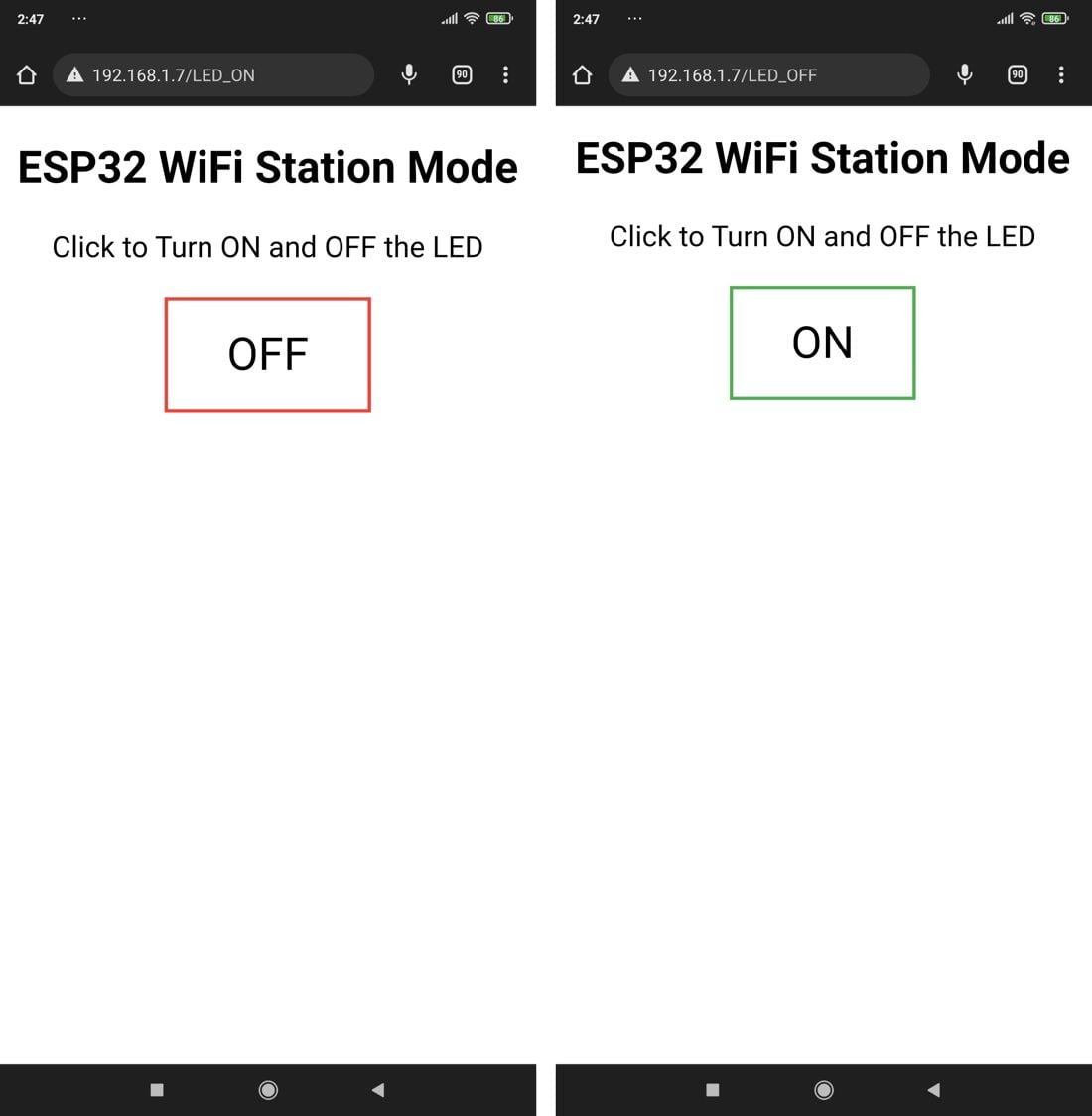The image size is (1092, 1116).
Task: Open the three-dot browser menu on left screen
Action: 506,74
